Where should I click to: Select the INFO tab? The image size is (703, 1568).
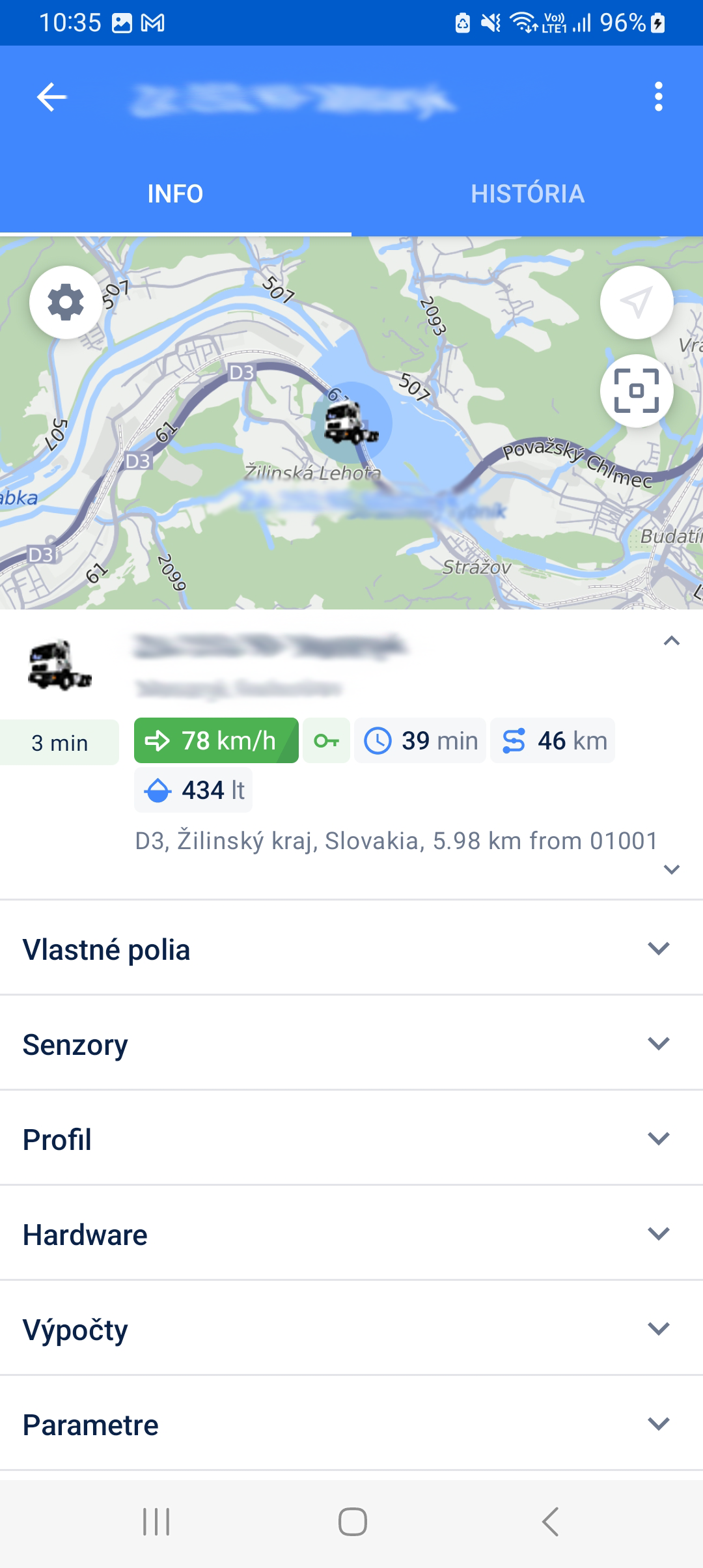pyautogui.click(x=175, y=194)
